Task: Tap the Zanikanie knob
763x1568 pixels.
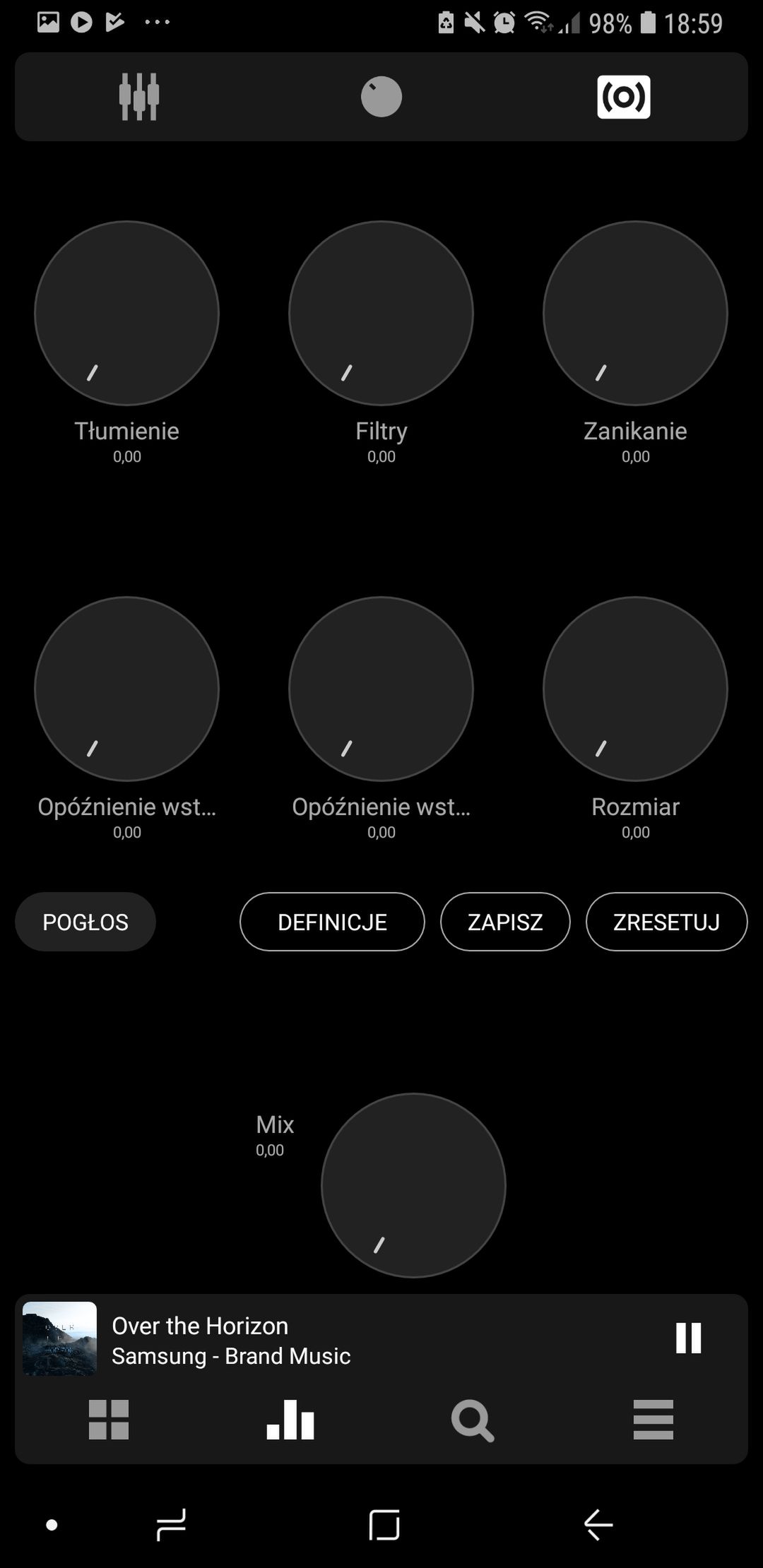Action: click(635, 313)
